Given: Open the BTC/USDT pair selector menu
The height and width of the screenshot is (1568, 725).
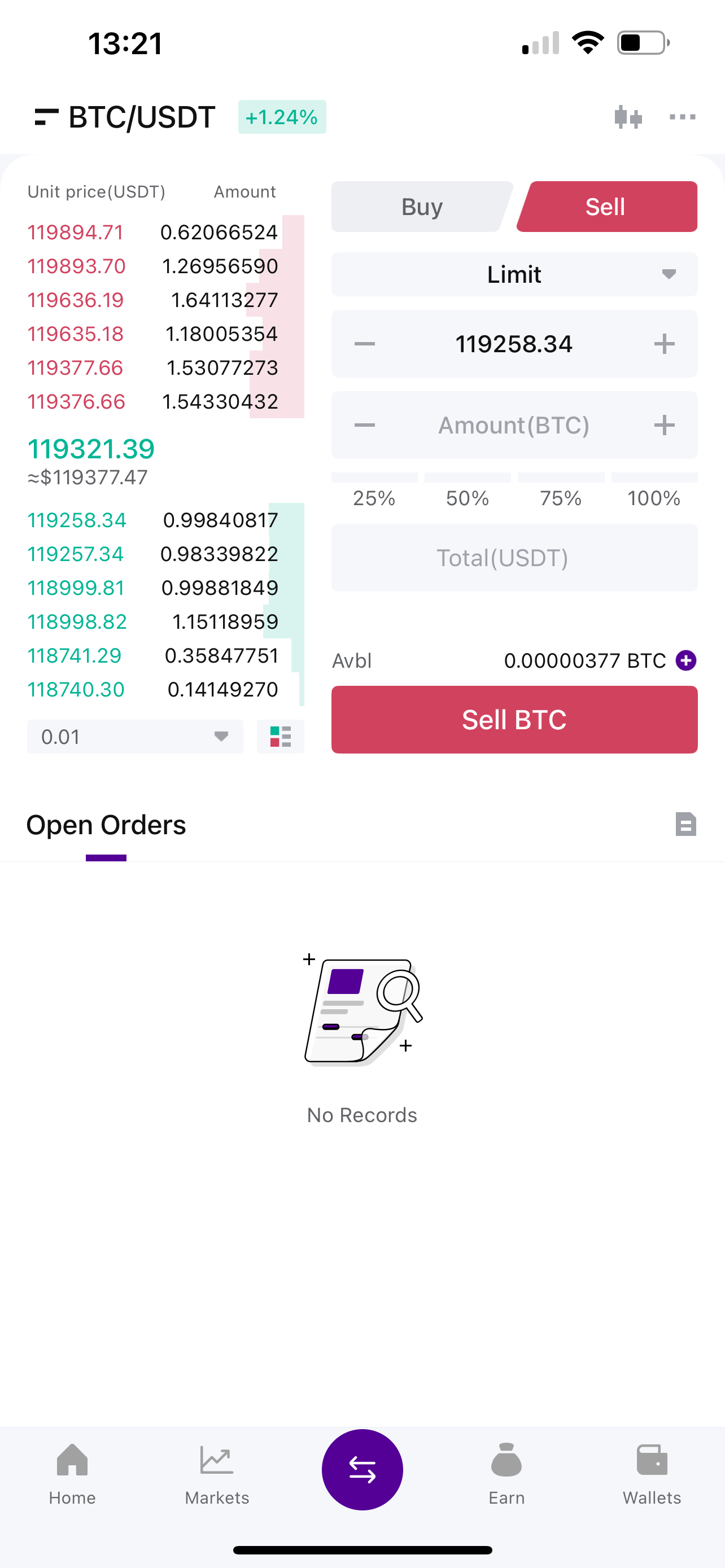Looking at the screenshot, I should pos(125,117).
